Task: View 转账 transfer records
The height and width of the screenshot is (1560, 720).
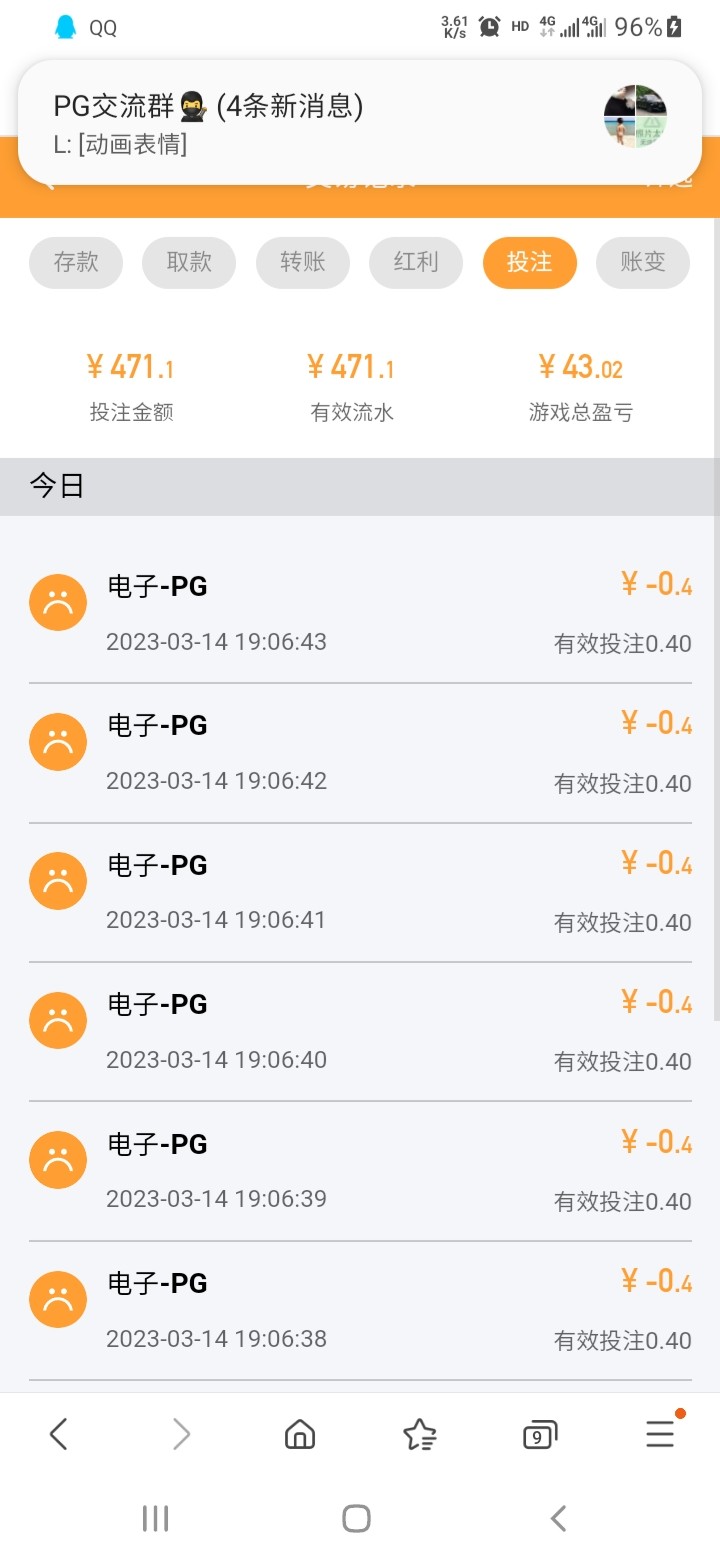Action: click(x=303, y=262)
